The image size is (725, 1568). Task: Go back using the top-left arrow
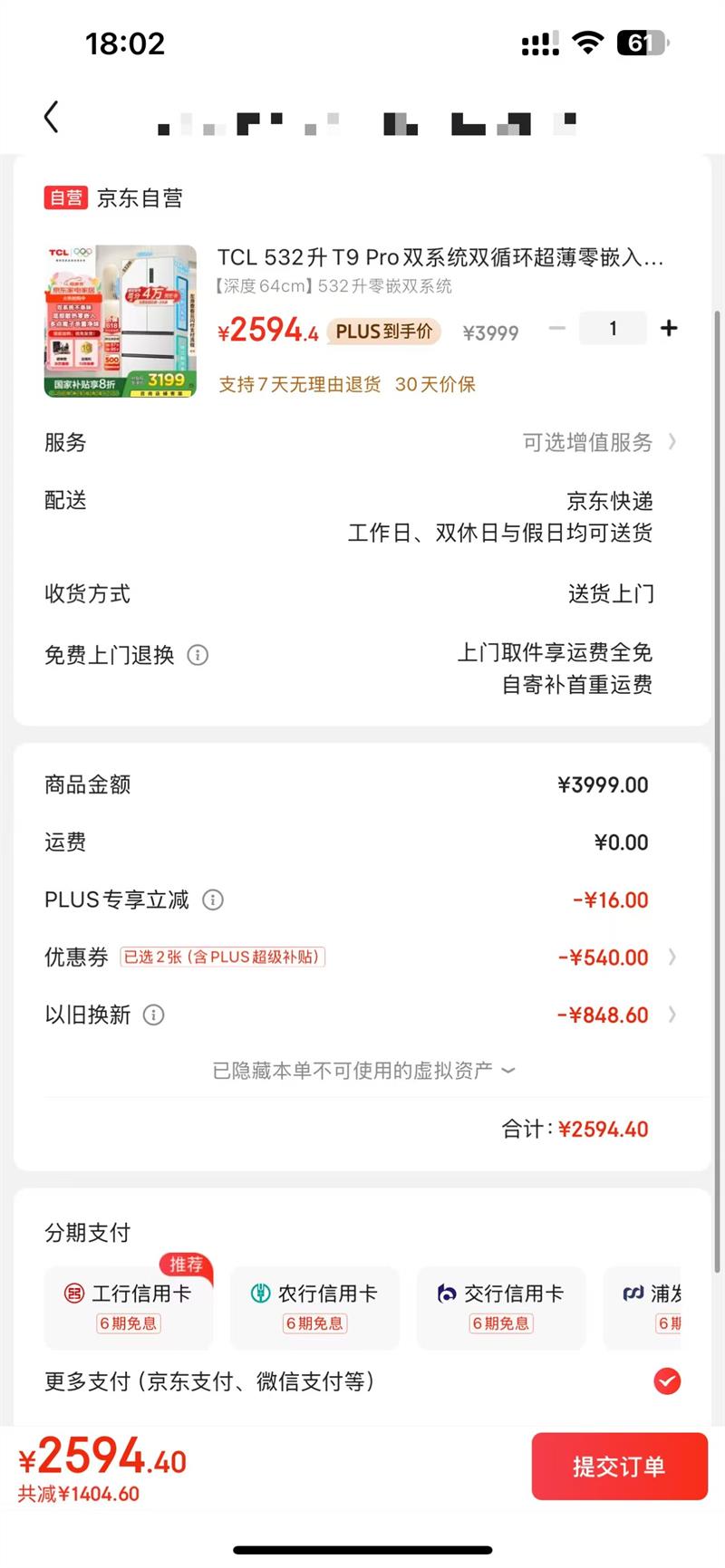pyautogui.click(x=52, y=117)
